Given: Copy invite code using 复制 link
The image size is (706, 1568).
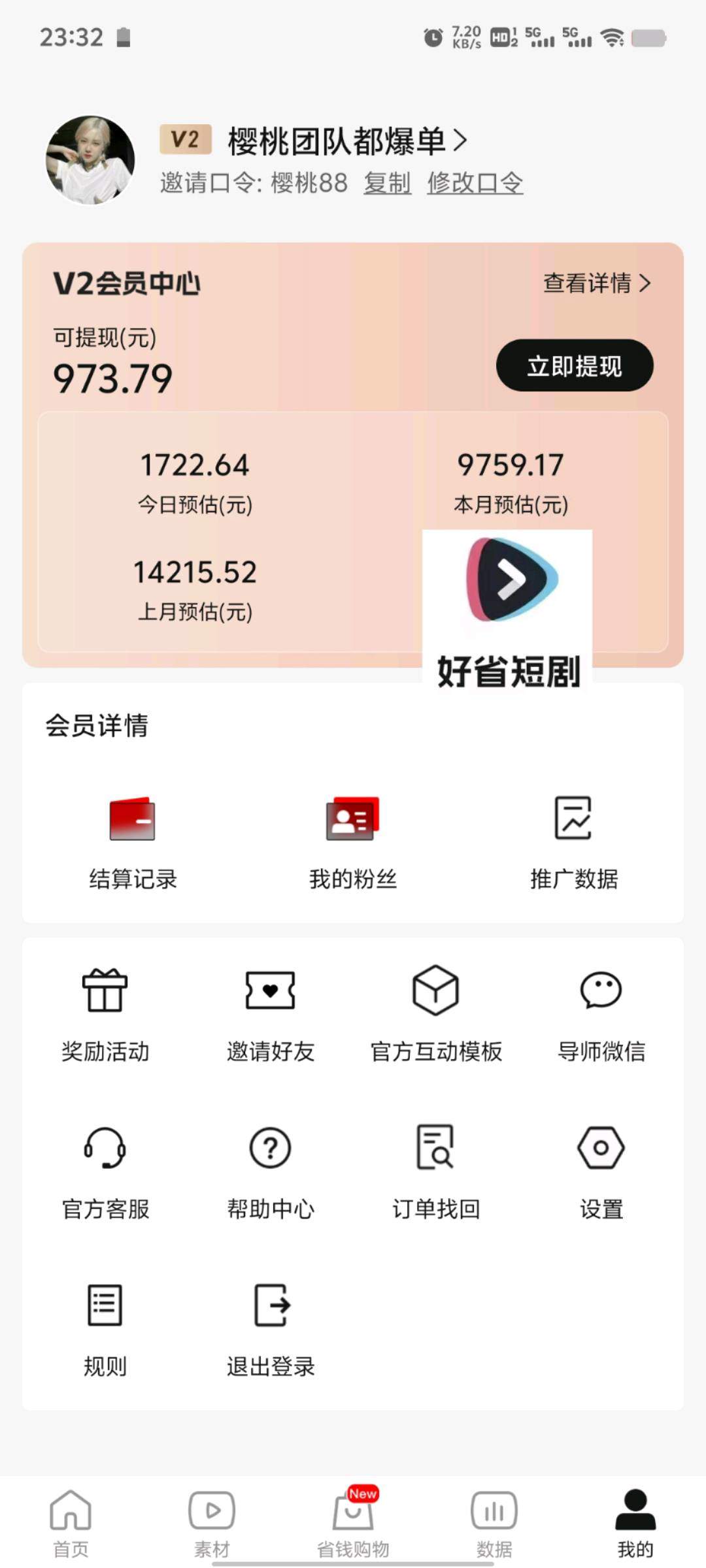Looking at the screenshot, I should [387, 184].
